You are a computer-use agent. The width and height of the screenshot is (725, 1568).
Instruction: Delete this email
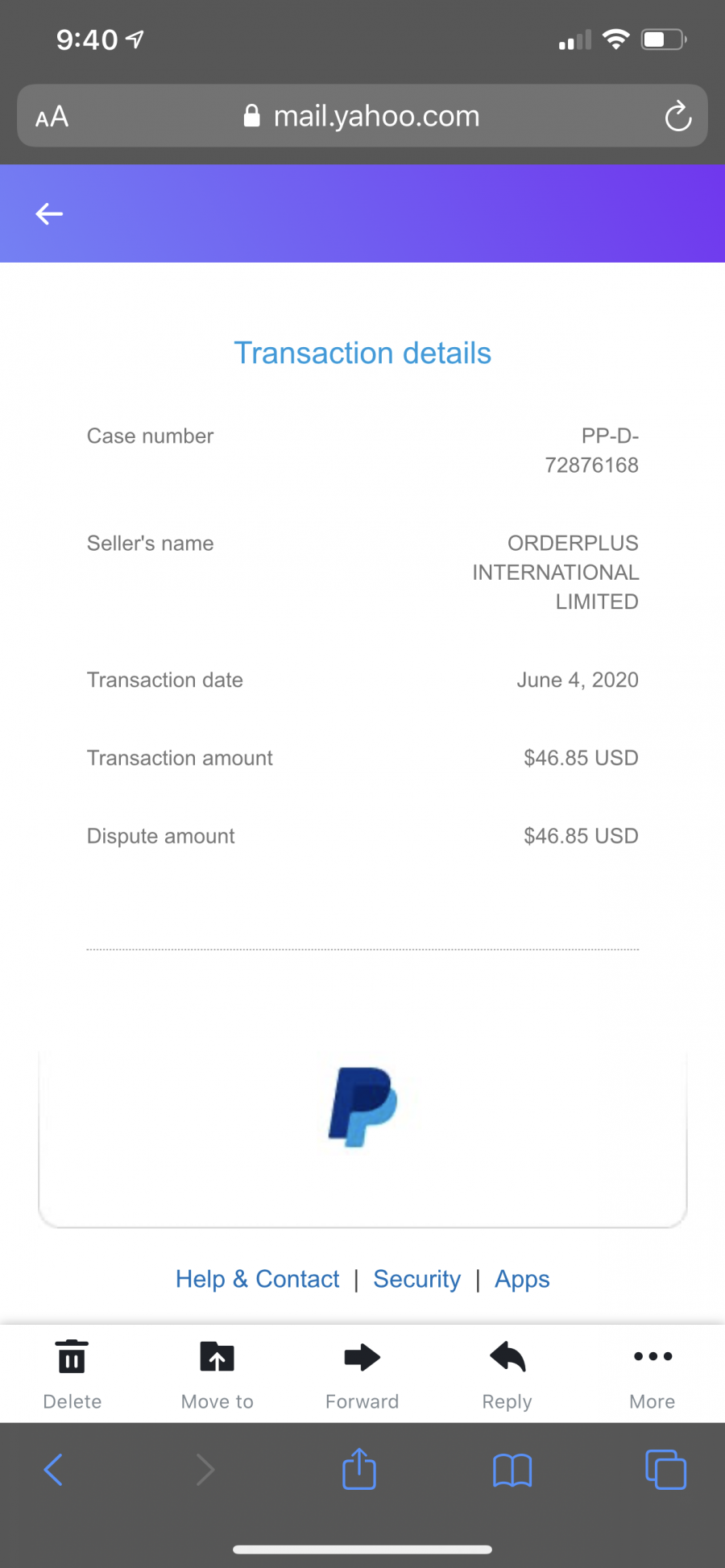72,1375
